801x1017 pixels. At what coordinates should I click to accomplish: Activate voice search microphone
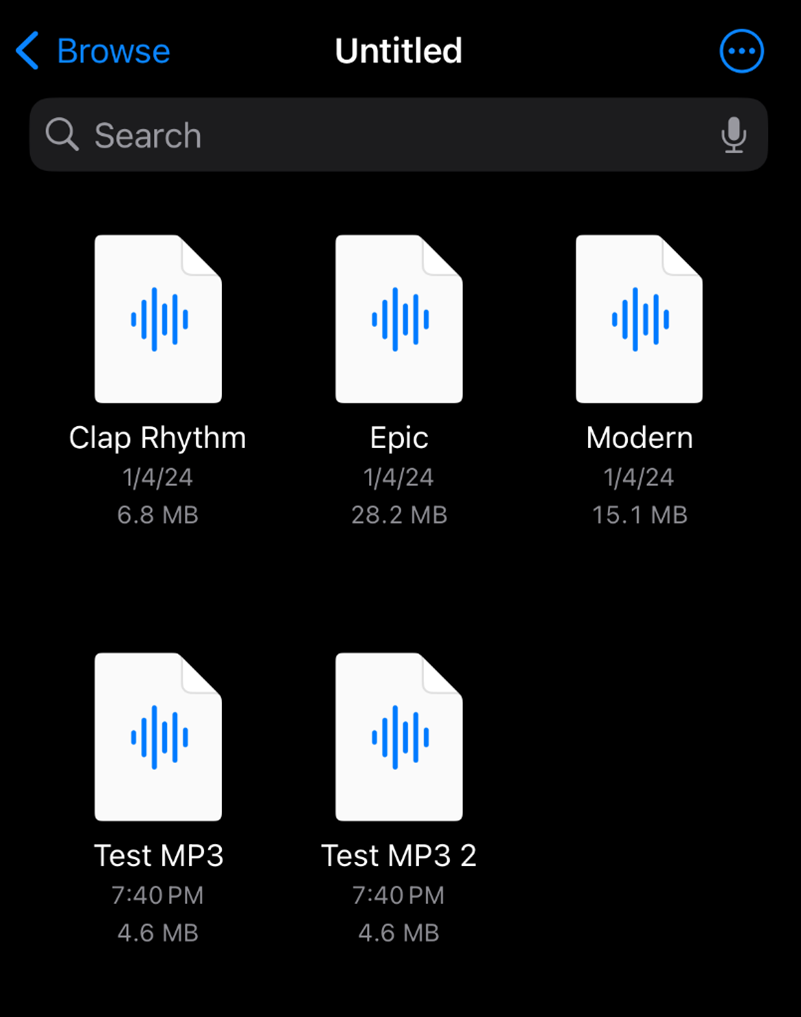click(734, 135)
